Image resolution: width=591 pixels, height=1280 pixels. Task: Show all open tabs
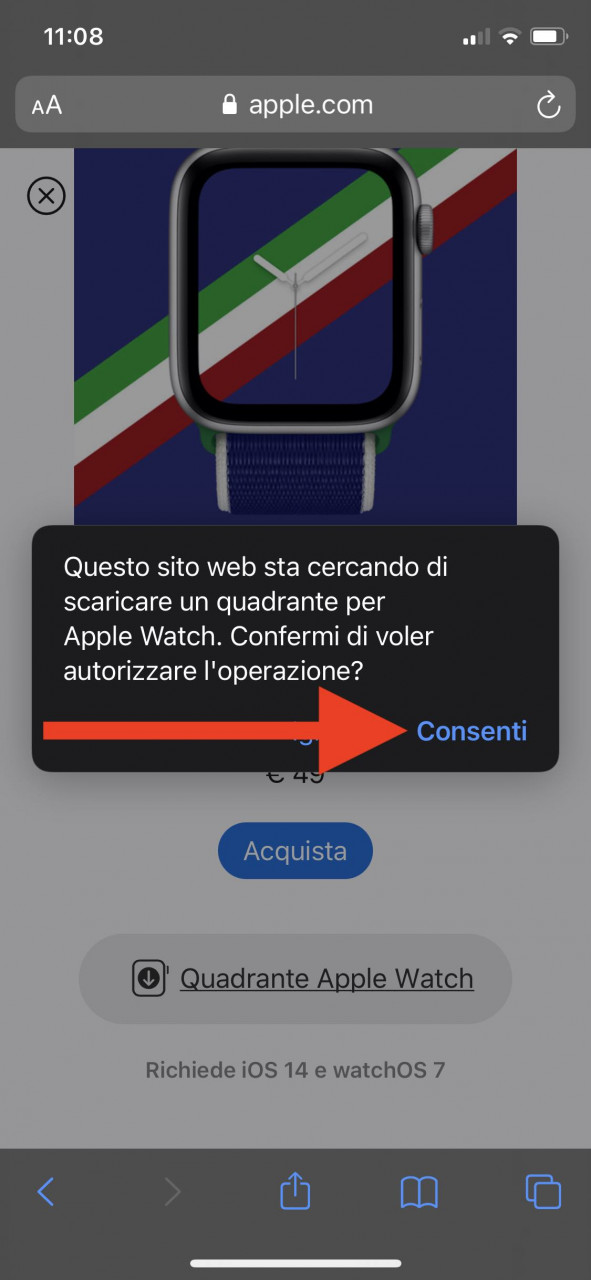[543, 1191]
